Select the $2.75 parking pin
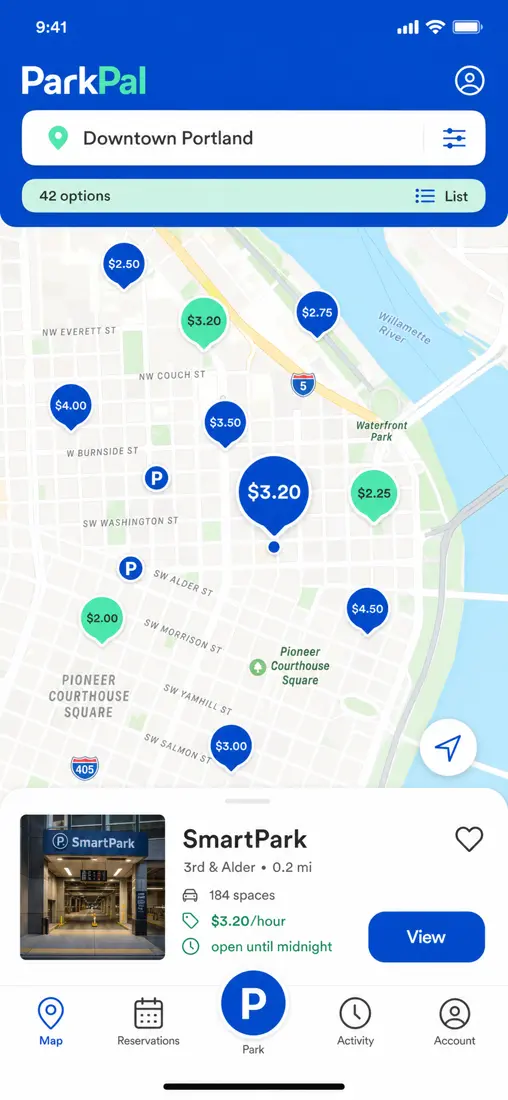 (x=317, y=314)
